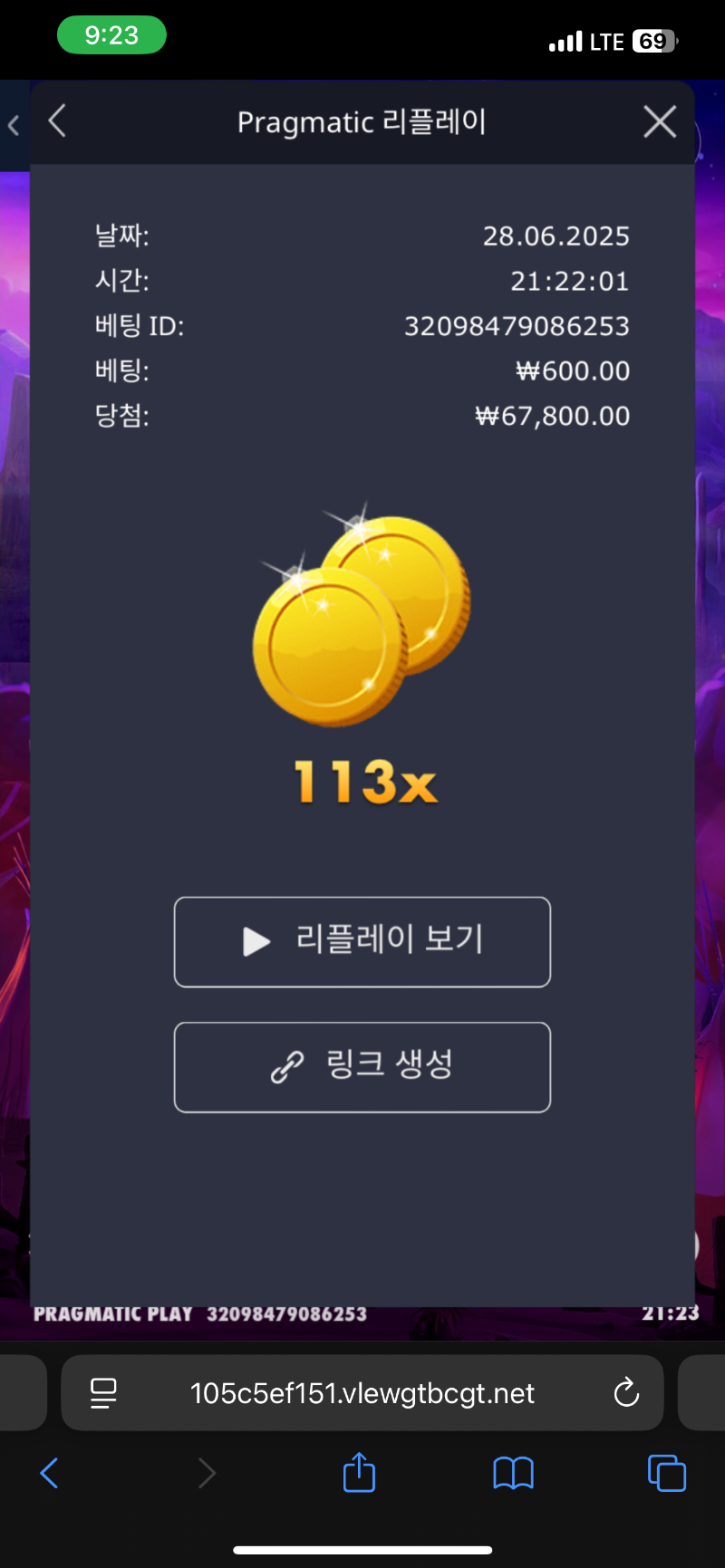Go back to the previous Safari page
Image resolution: width=725 pixels, height=1568 pixels.
(50, 1473)
